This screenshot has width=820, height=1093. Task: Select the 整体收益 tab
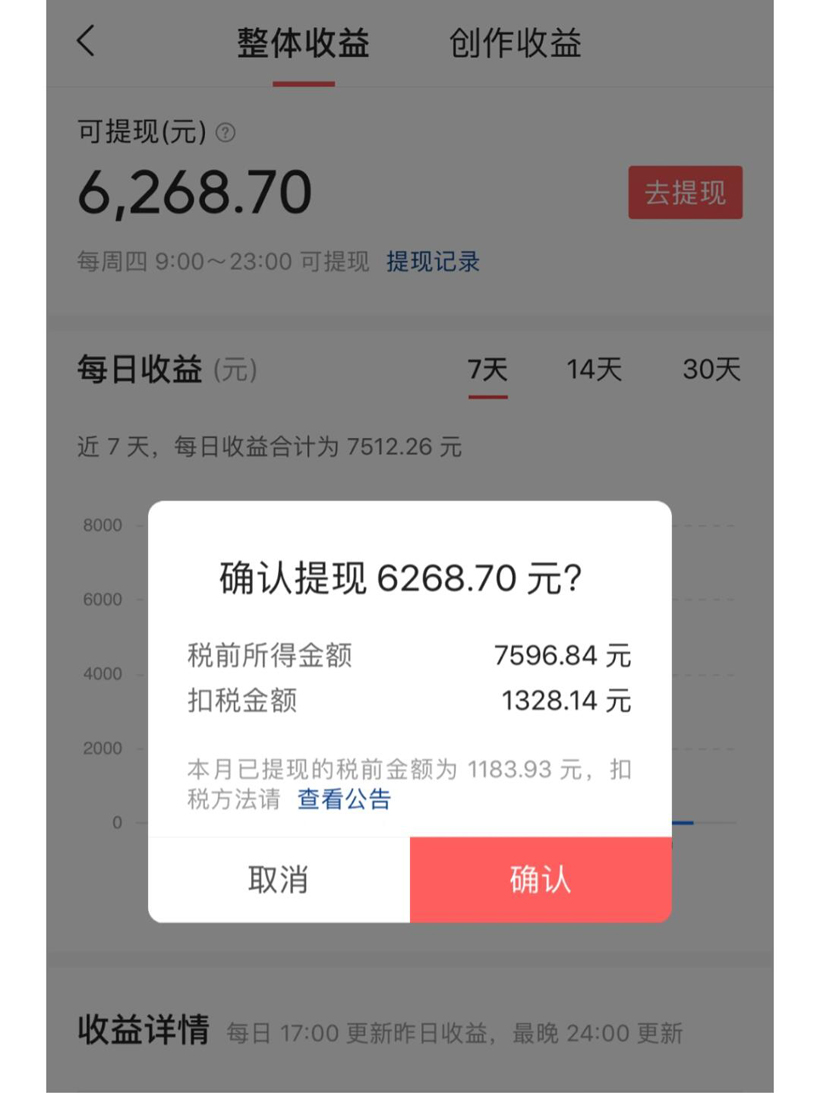click(303, 44)
